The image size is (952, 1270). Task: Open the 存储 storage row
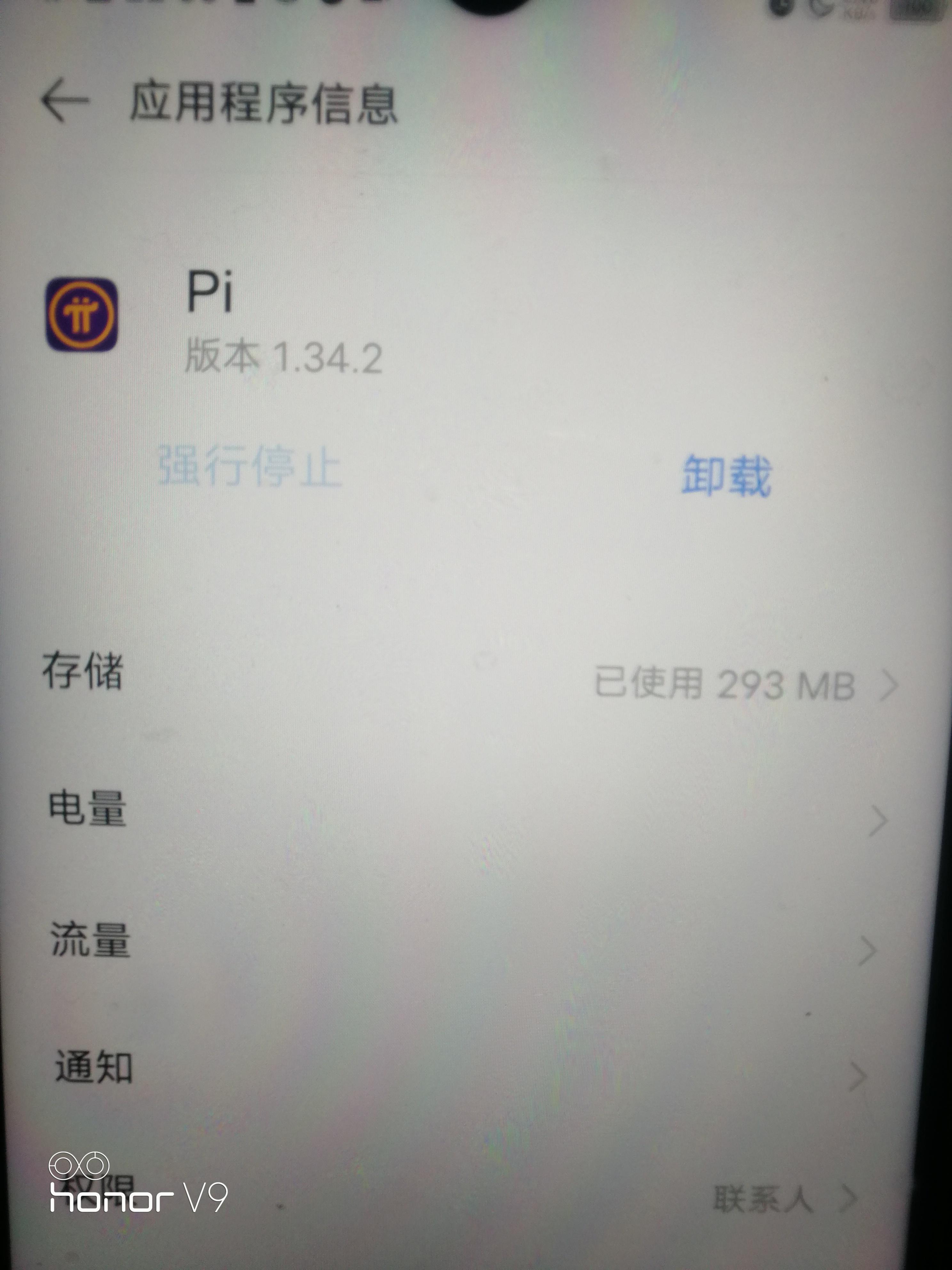[459, 678]
